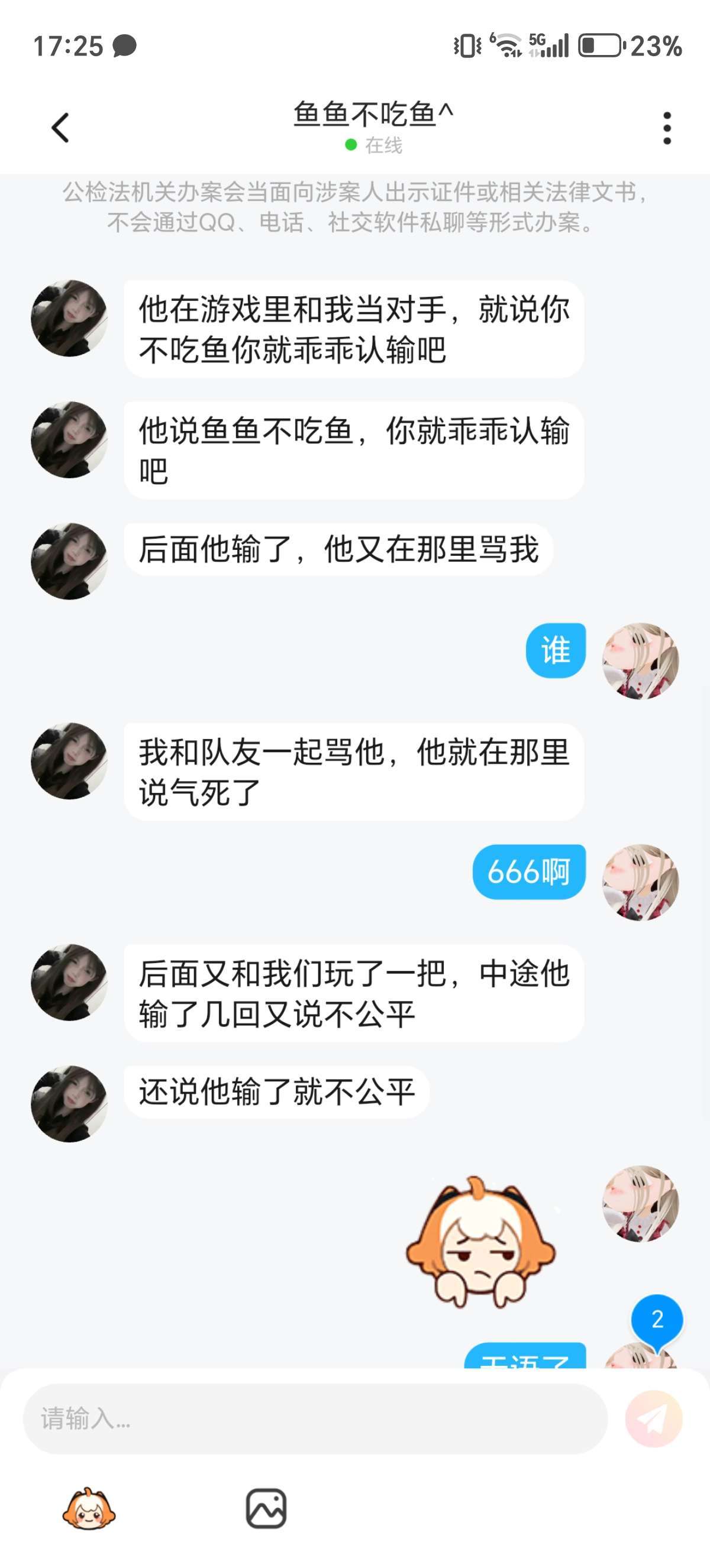View the avatar next to 后面他输了 message
This screenshot has width=710, height=1568.
pos(69,561)
